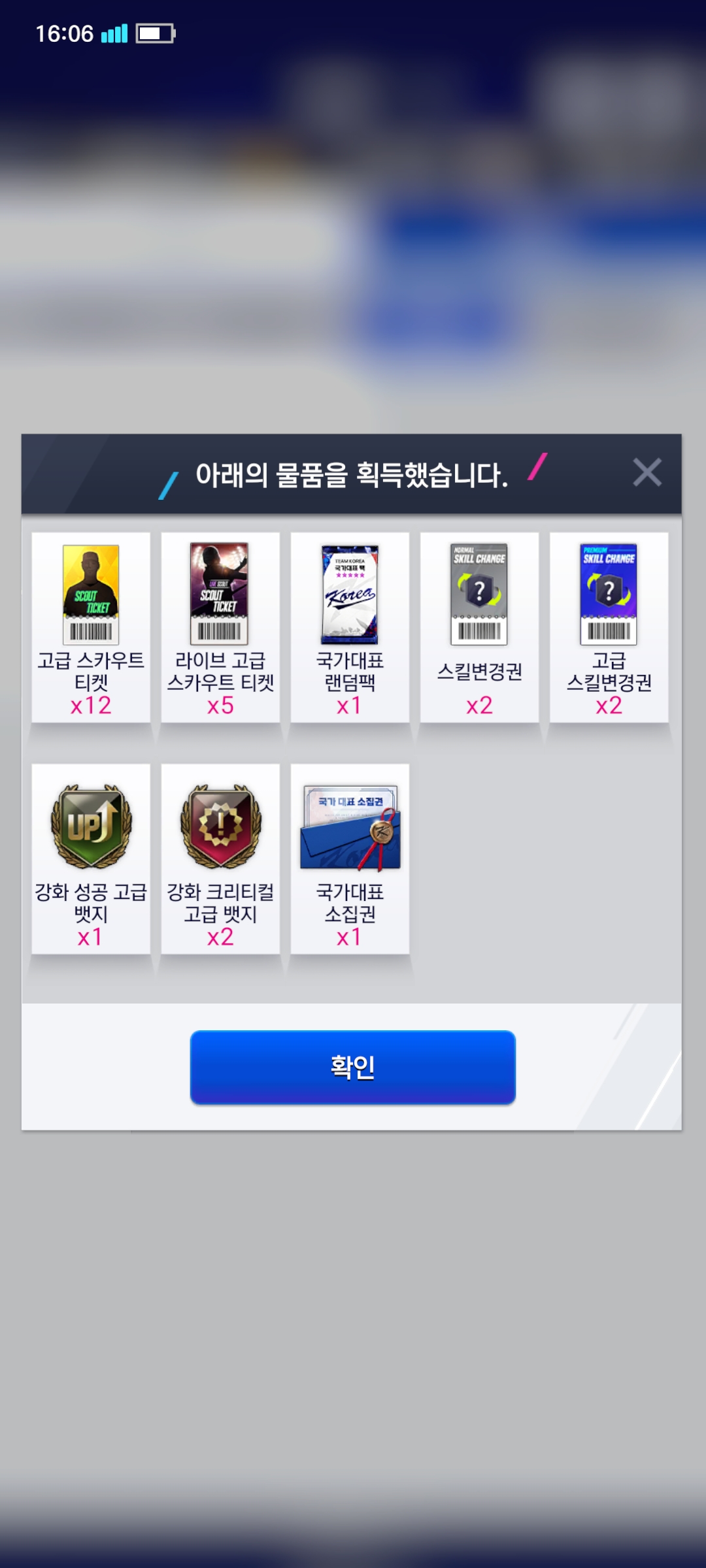Tap the 강화 성공 고급 뱃지 item
This screenshot has width=706, height=1568.
(91, 858)
